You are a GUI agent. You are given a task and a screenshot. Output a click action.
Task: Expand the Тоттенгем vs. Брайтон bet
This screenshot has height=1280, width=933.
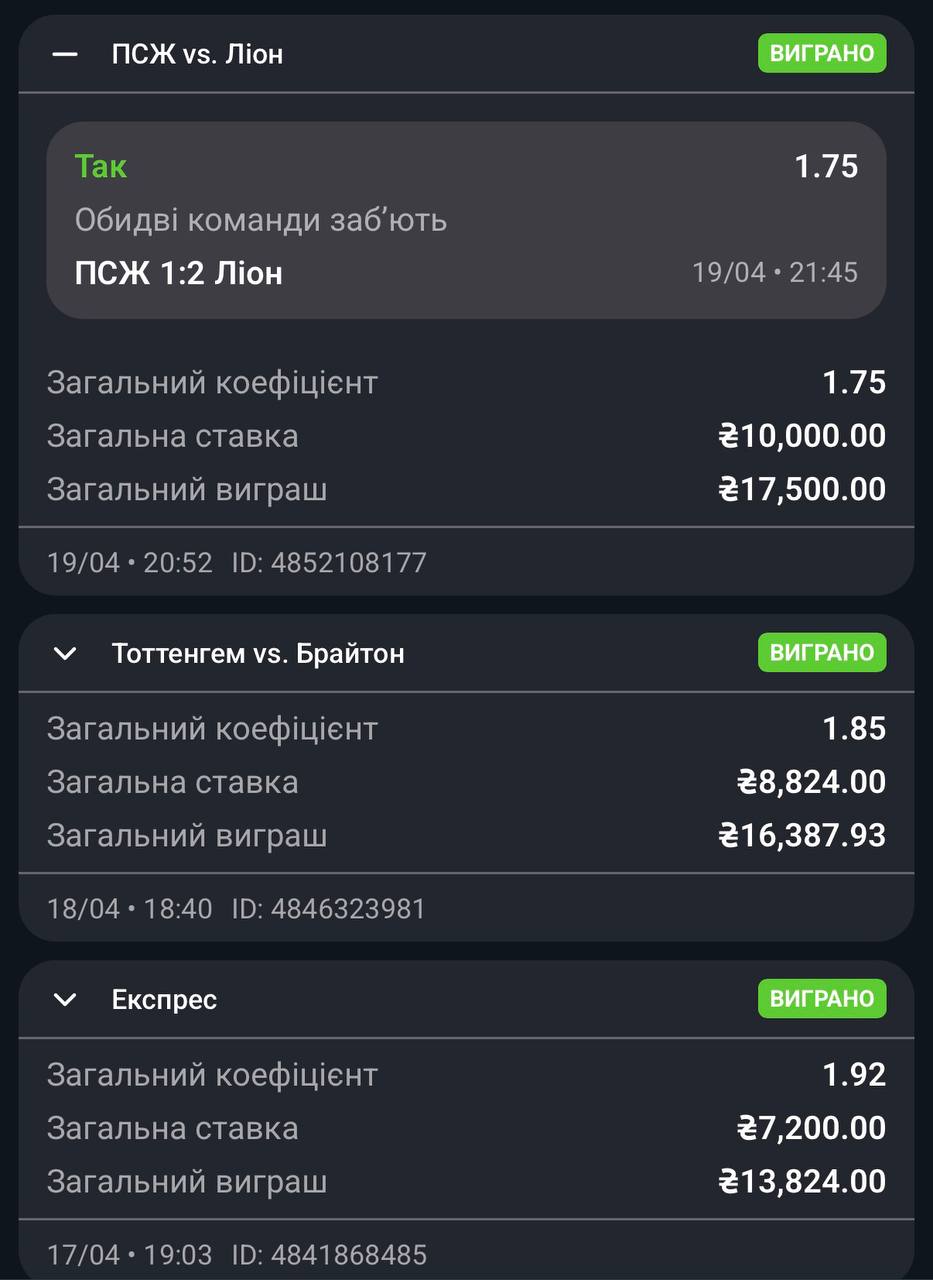click(x=65, y=654)
